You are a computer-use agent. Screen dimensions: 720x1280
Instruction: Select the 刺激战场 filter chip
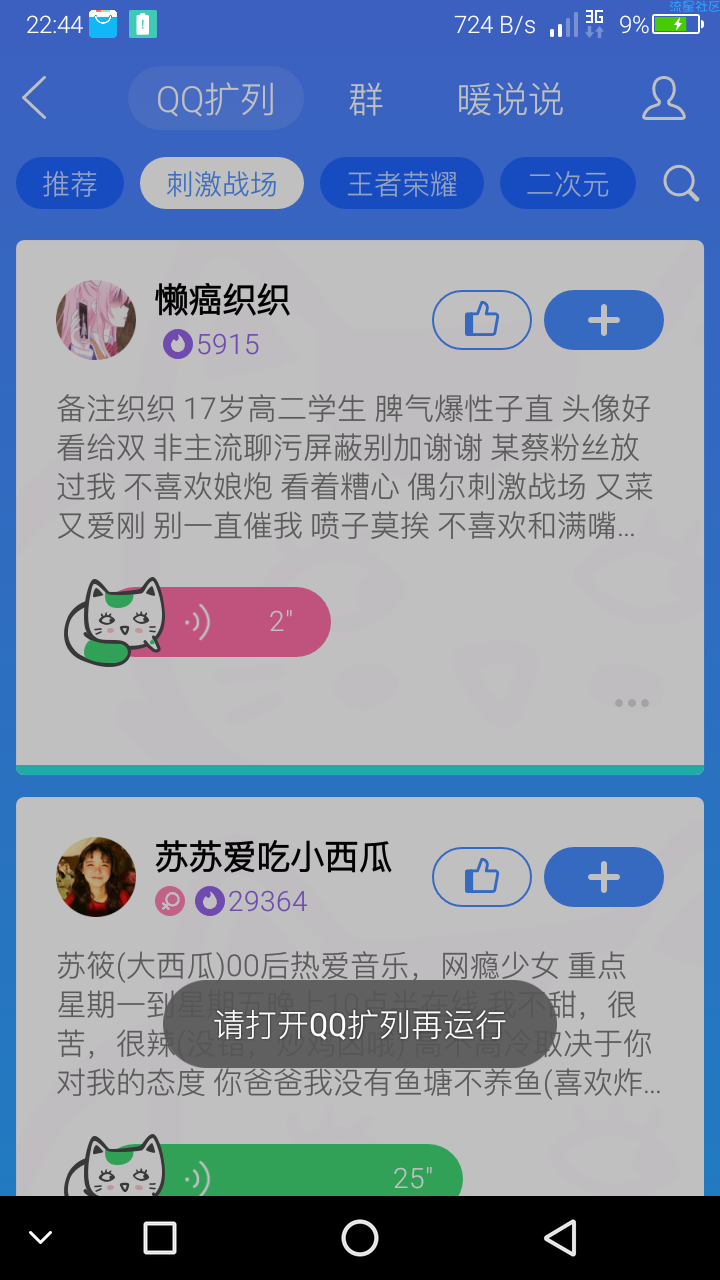coord(221,184)
